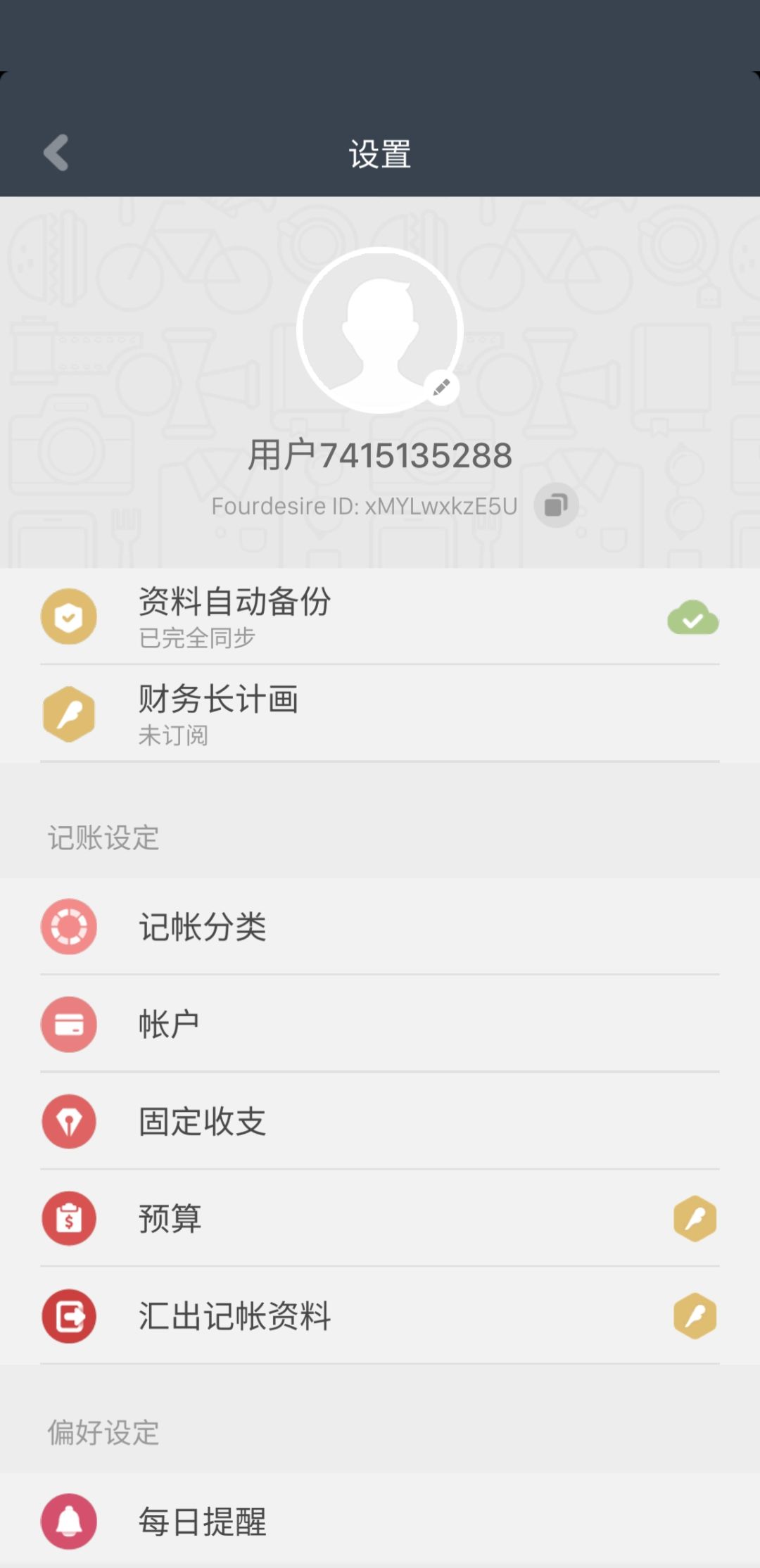This screenshot has height=1568, width=760.
Task: Go back from the 设置 page
Action: point(56,152)
